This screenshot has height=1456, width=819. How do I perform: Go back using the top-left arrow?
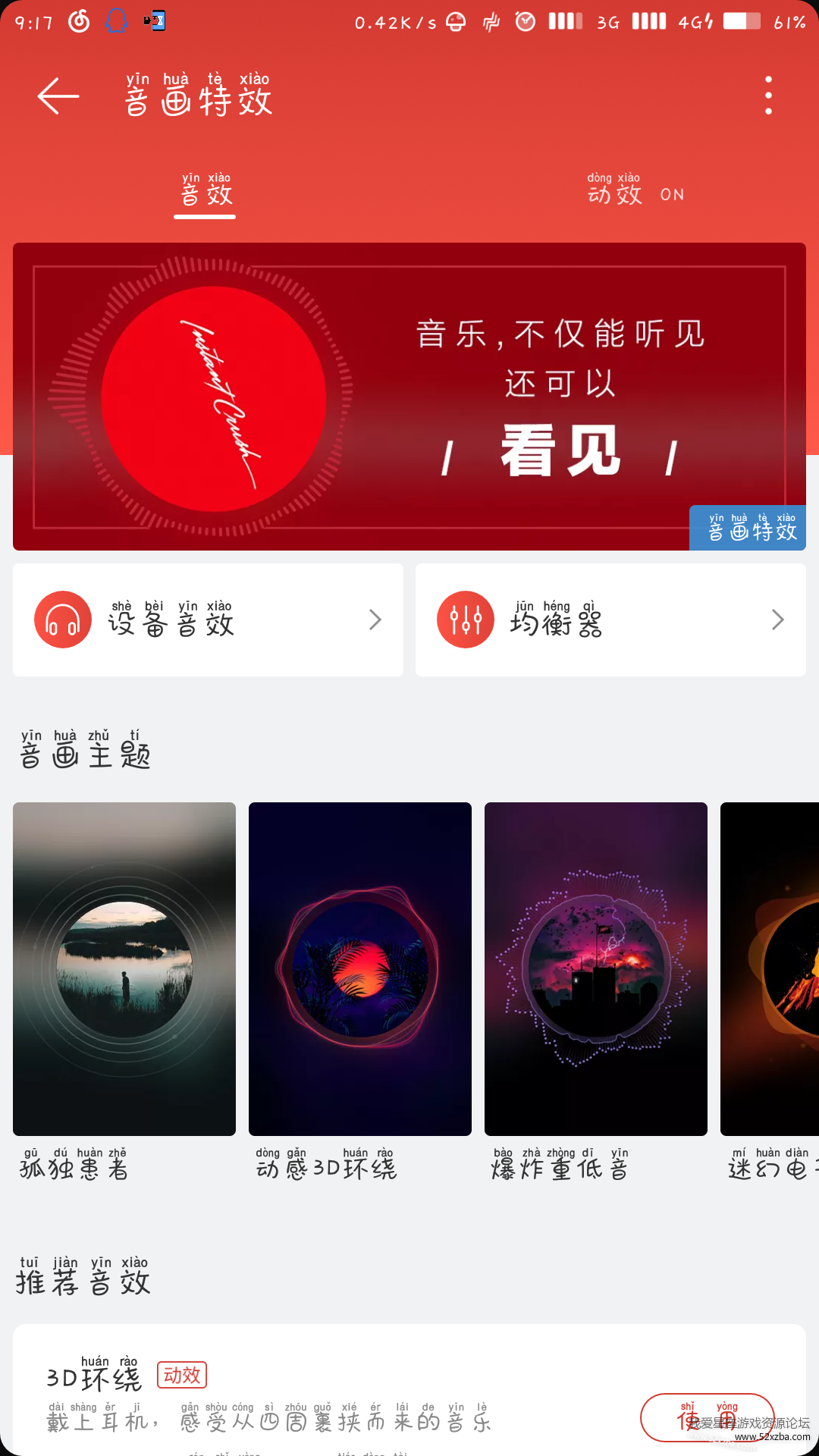(x=58, y=96)
